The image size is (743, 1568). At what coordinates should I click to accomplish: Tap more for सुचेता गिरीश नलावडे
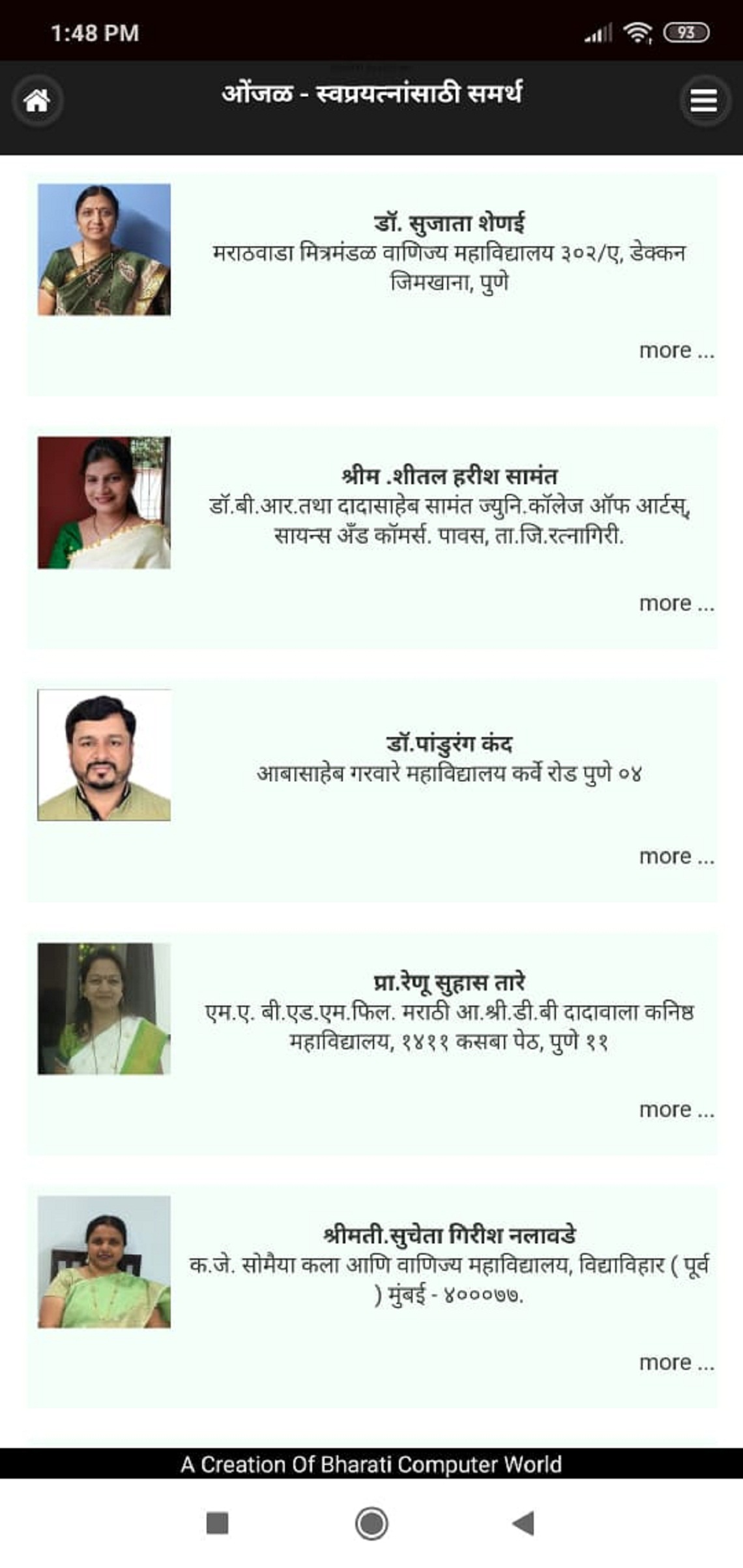676,1363
